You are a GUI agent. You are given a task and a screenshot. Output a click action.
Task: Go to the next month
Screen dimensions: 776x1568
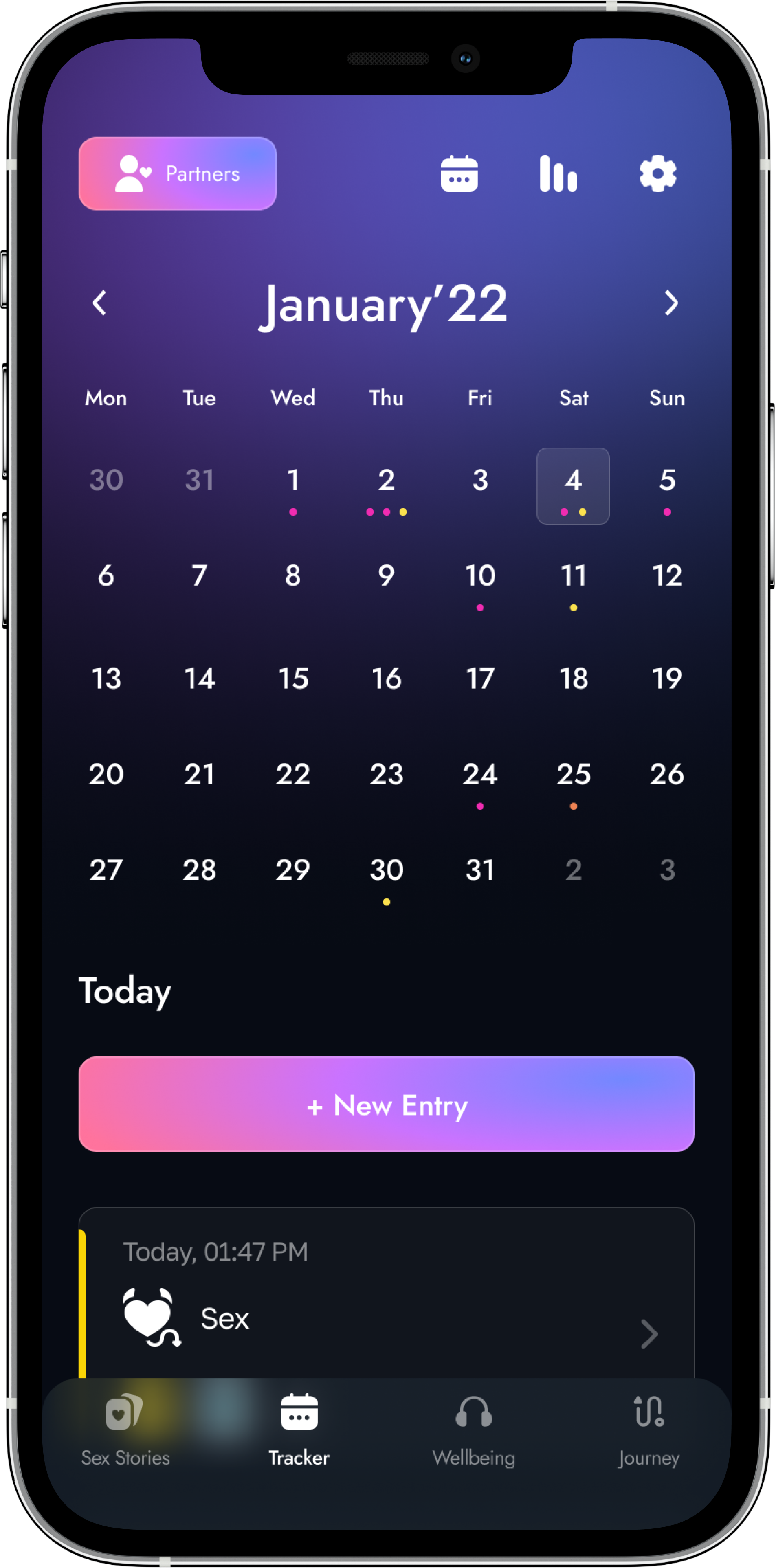(671, 303)
